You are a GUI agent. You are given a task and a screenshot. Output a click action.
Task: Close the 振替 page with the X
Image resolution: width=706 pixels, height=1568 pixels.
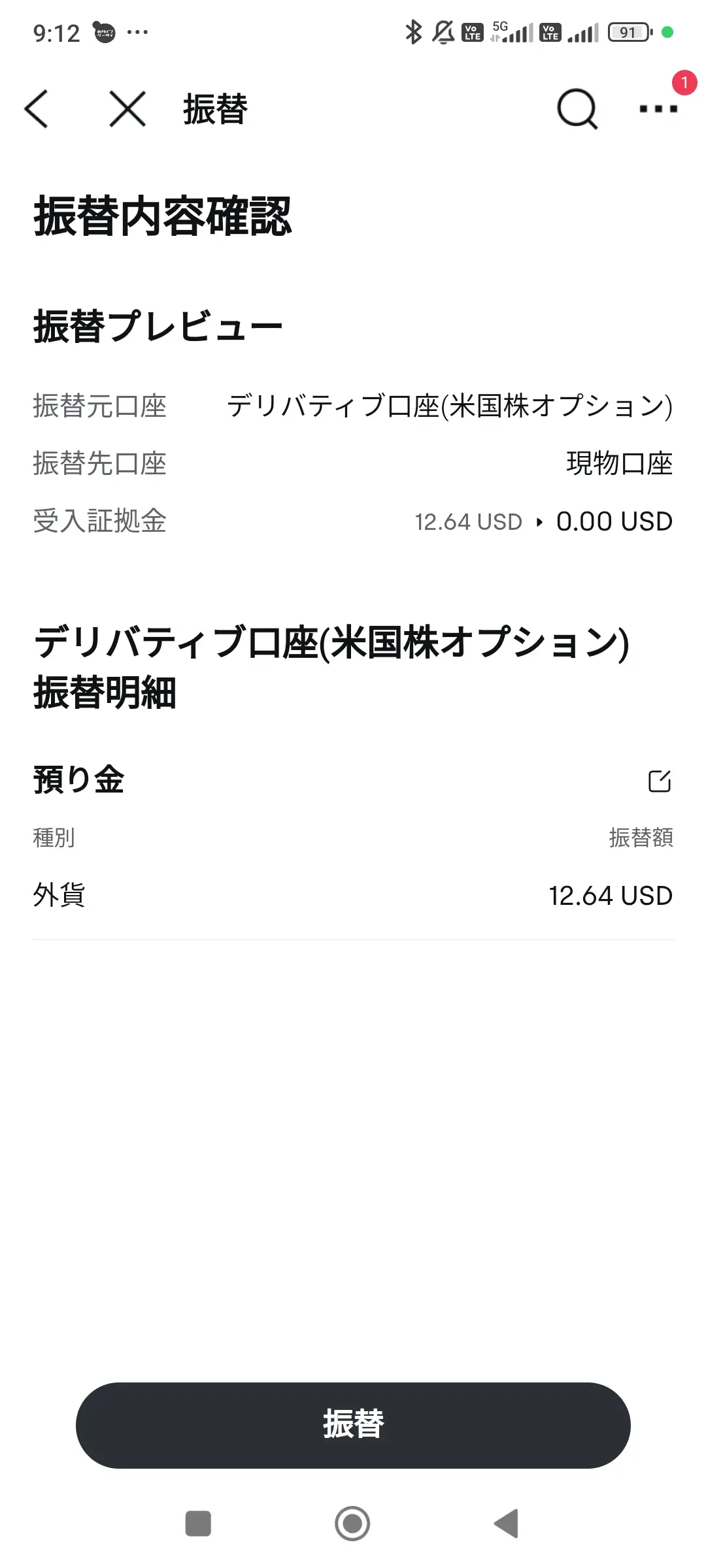(x=127, y=108)
